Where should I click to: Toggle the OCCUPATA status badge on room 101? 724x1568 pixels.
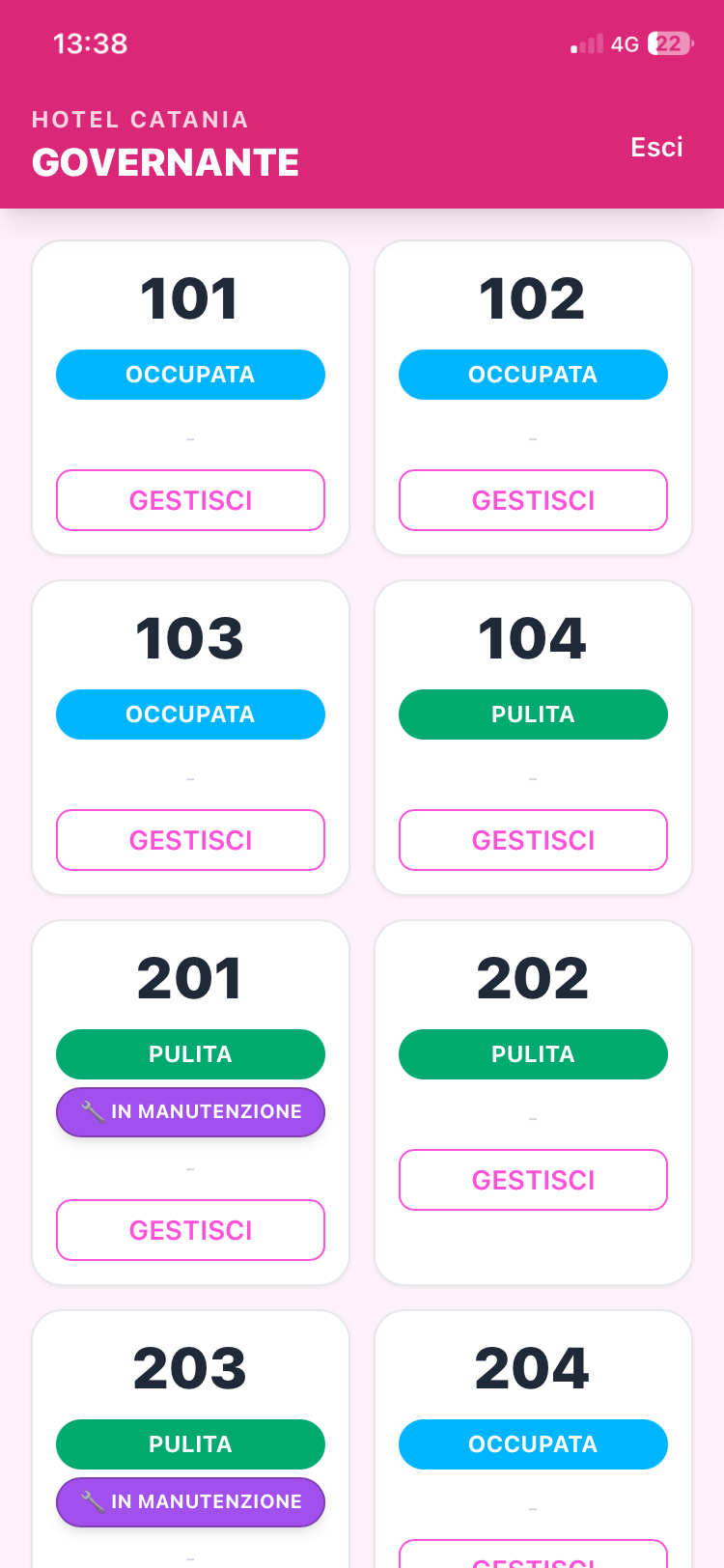(x=190, y=375)
